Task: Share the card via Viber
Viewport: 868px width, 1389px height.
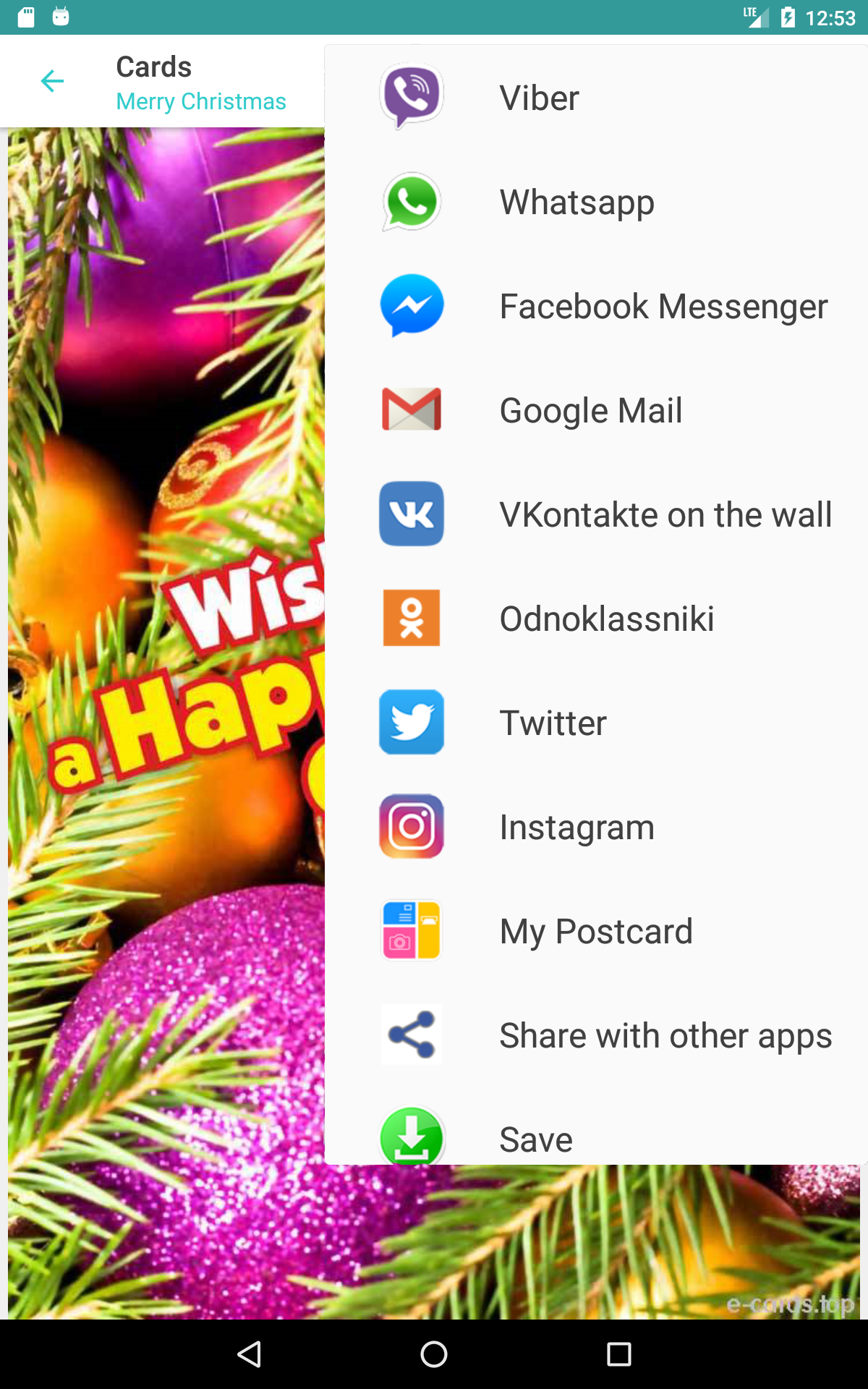Action: [596, 98]
